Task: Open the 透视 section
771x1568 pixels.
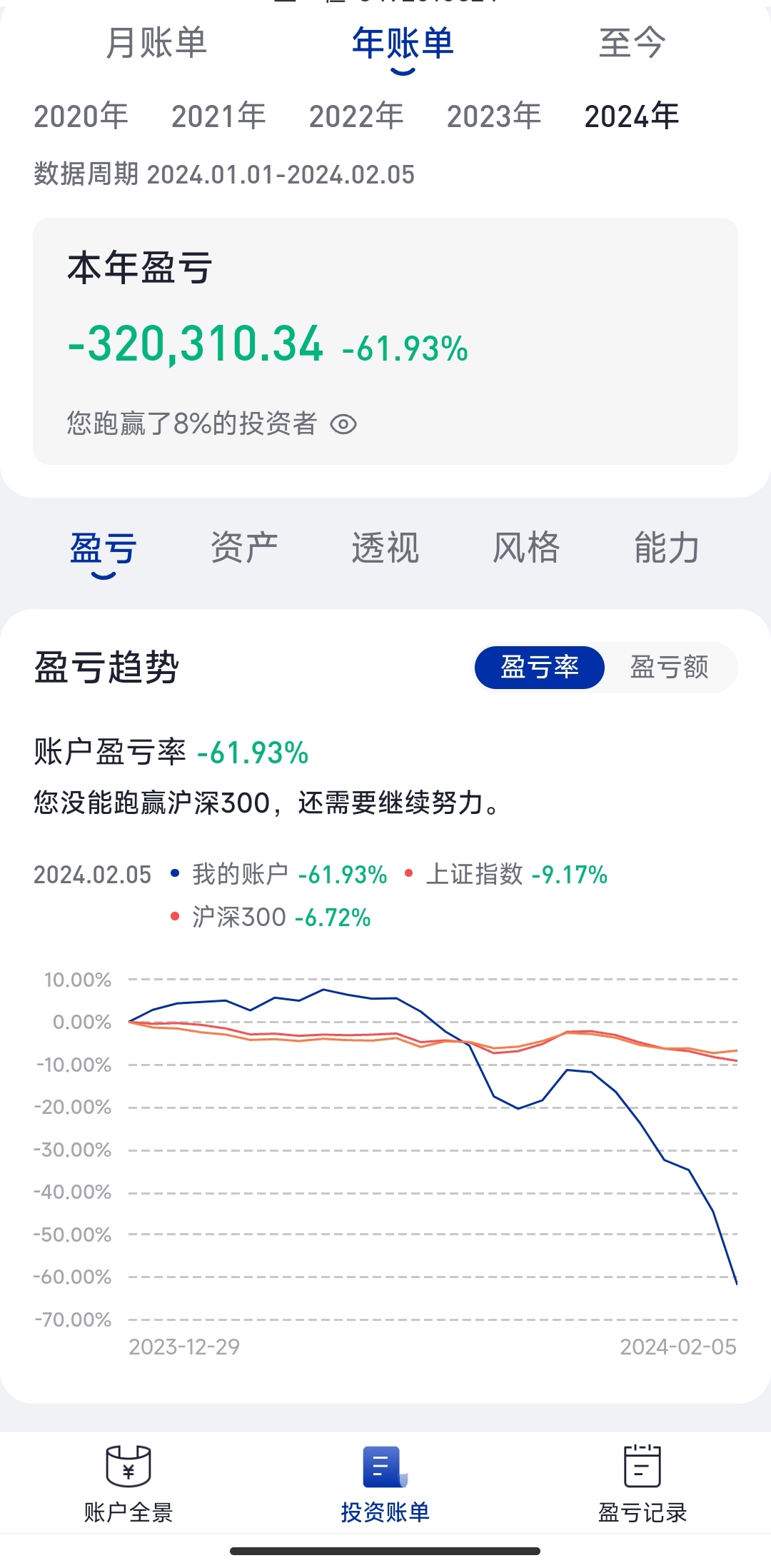Action: 385,548
